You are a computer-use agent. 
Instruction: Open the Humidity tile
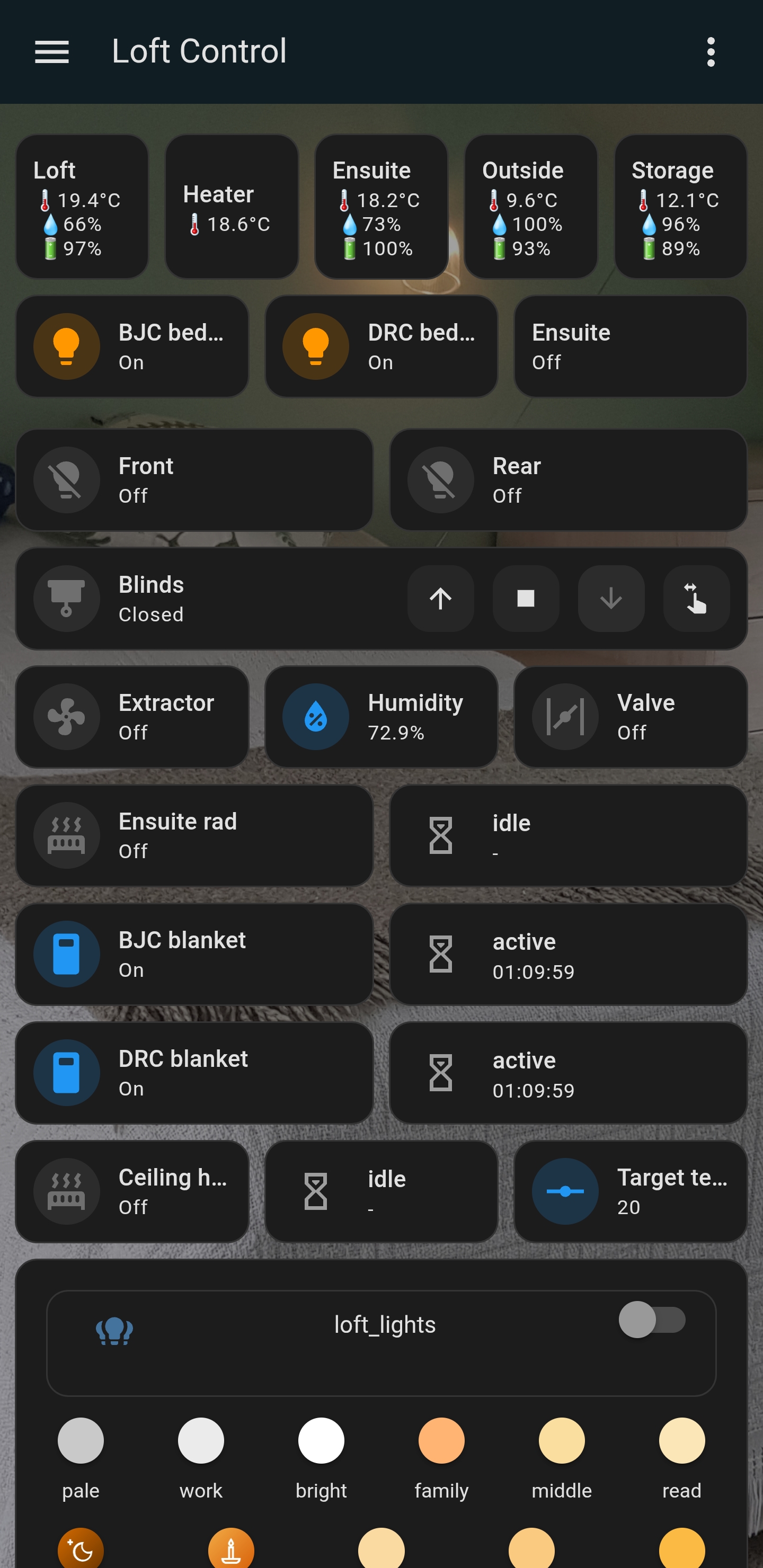pyautogui.click(x=381, y=717)
